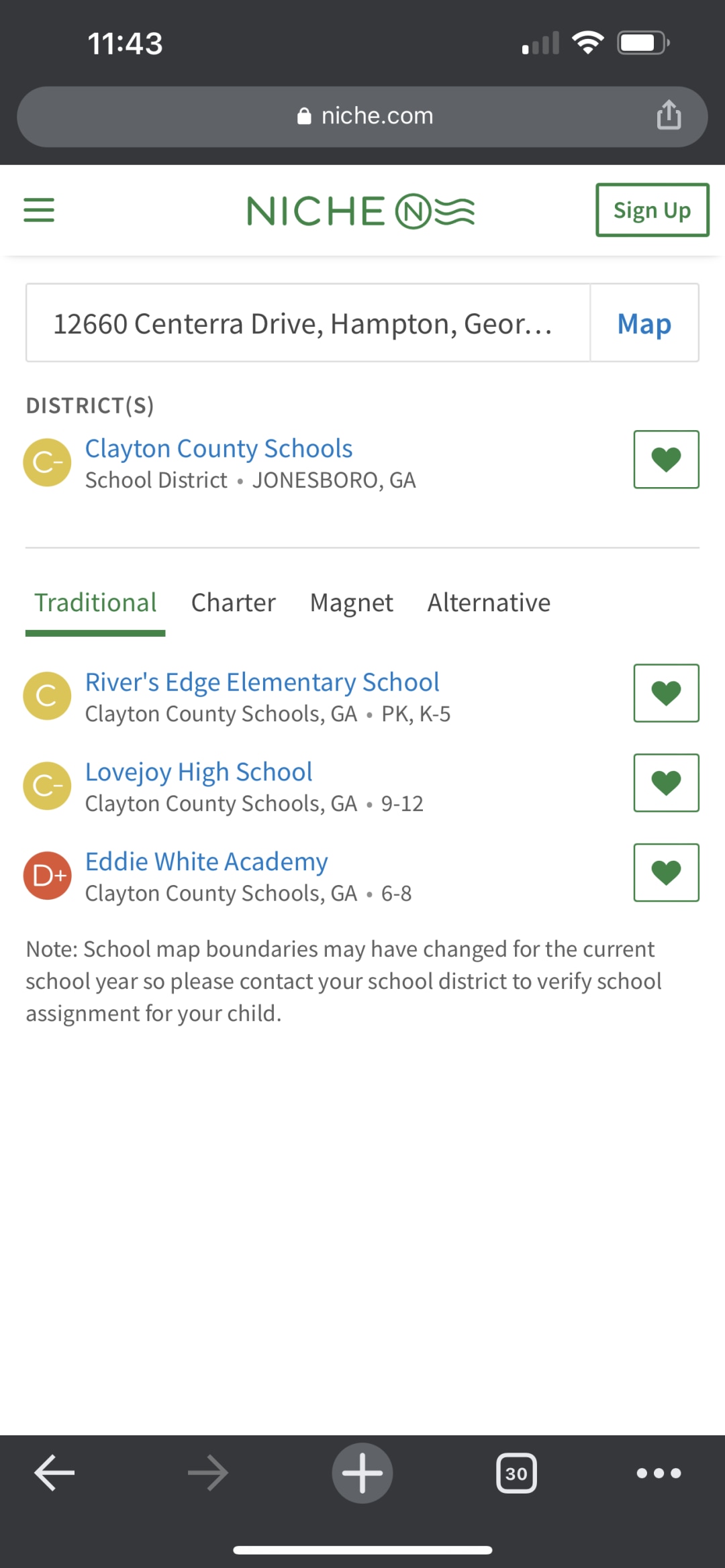This screenshot has height=1568, width=725.
Task: Select the Alternative tab
Action: click(x=489, y=603)
